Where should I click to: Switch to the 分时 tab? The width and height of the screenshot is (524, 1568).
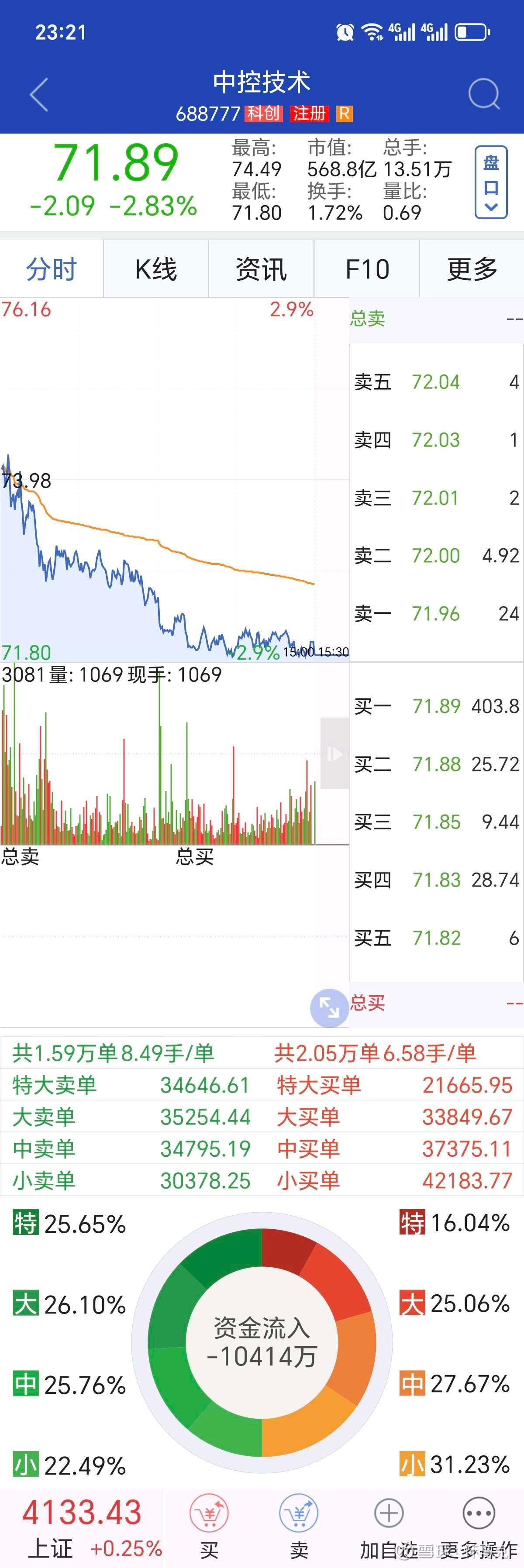[x=52, y=269]
